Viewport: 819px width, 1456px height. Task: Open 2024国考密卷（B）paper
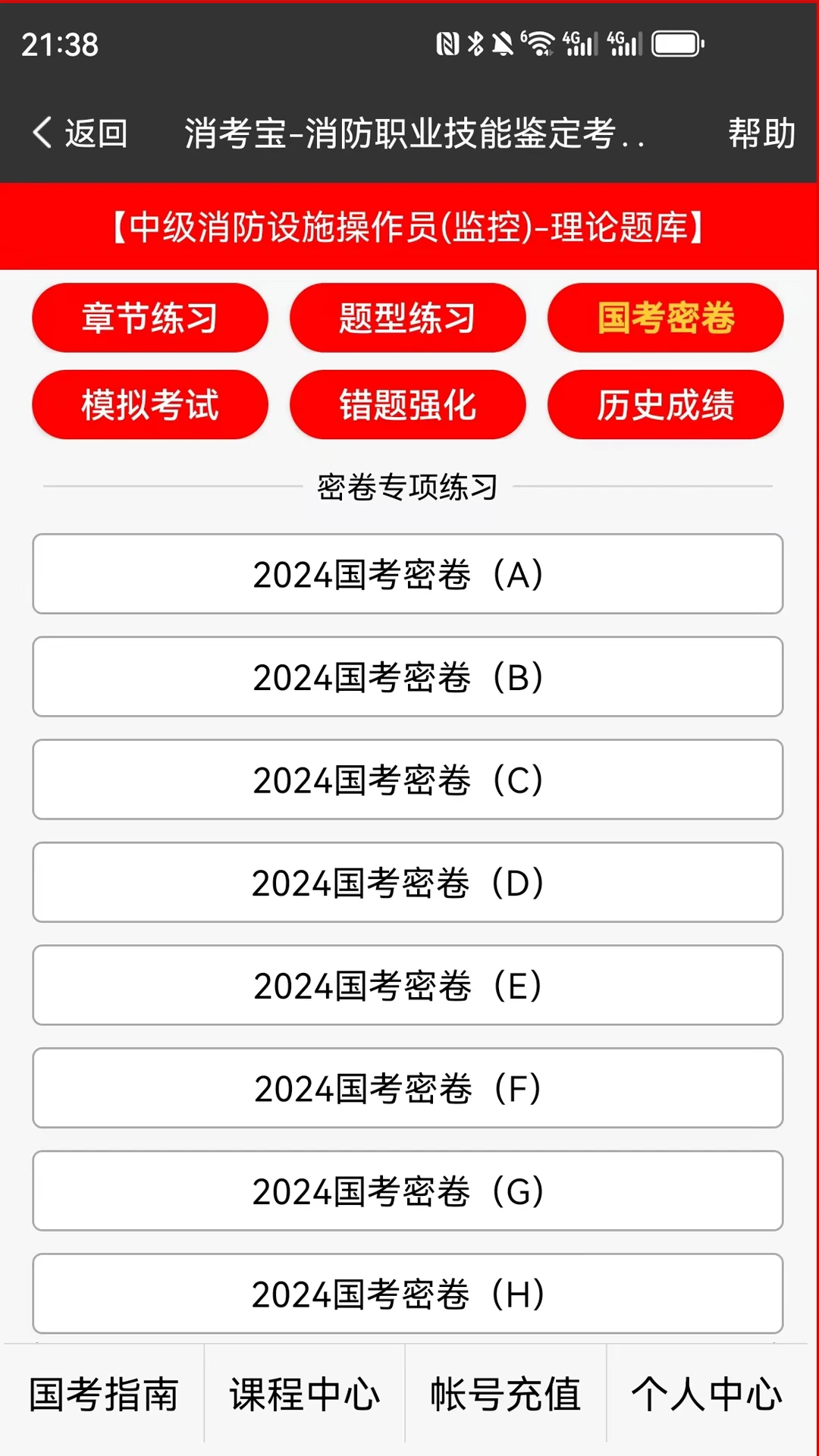(407, 677)
